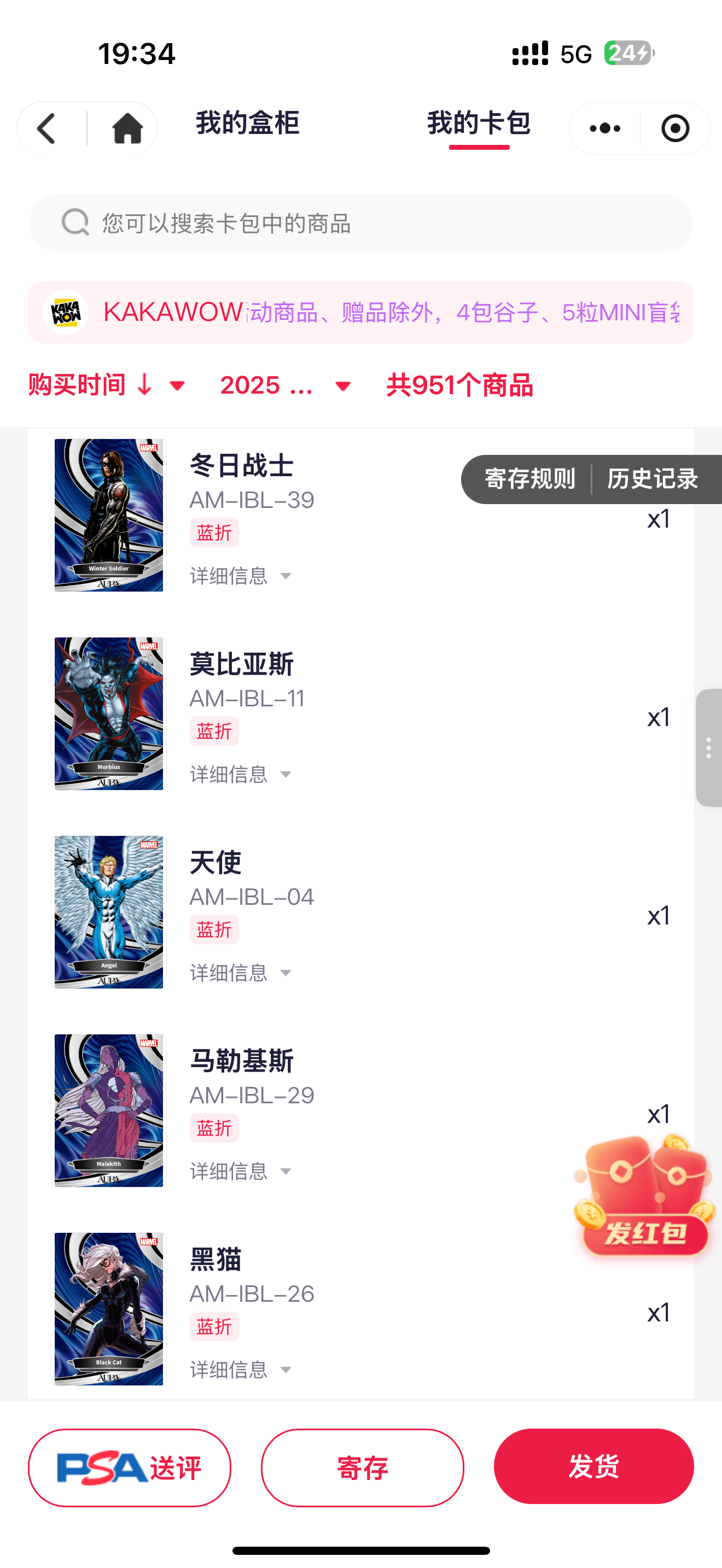Expand 详细信息 for 冬日战士
The height and width of the screenshot is (1568, 722).
coord(241,576)
